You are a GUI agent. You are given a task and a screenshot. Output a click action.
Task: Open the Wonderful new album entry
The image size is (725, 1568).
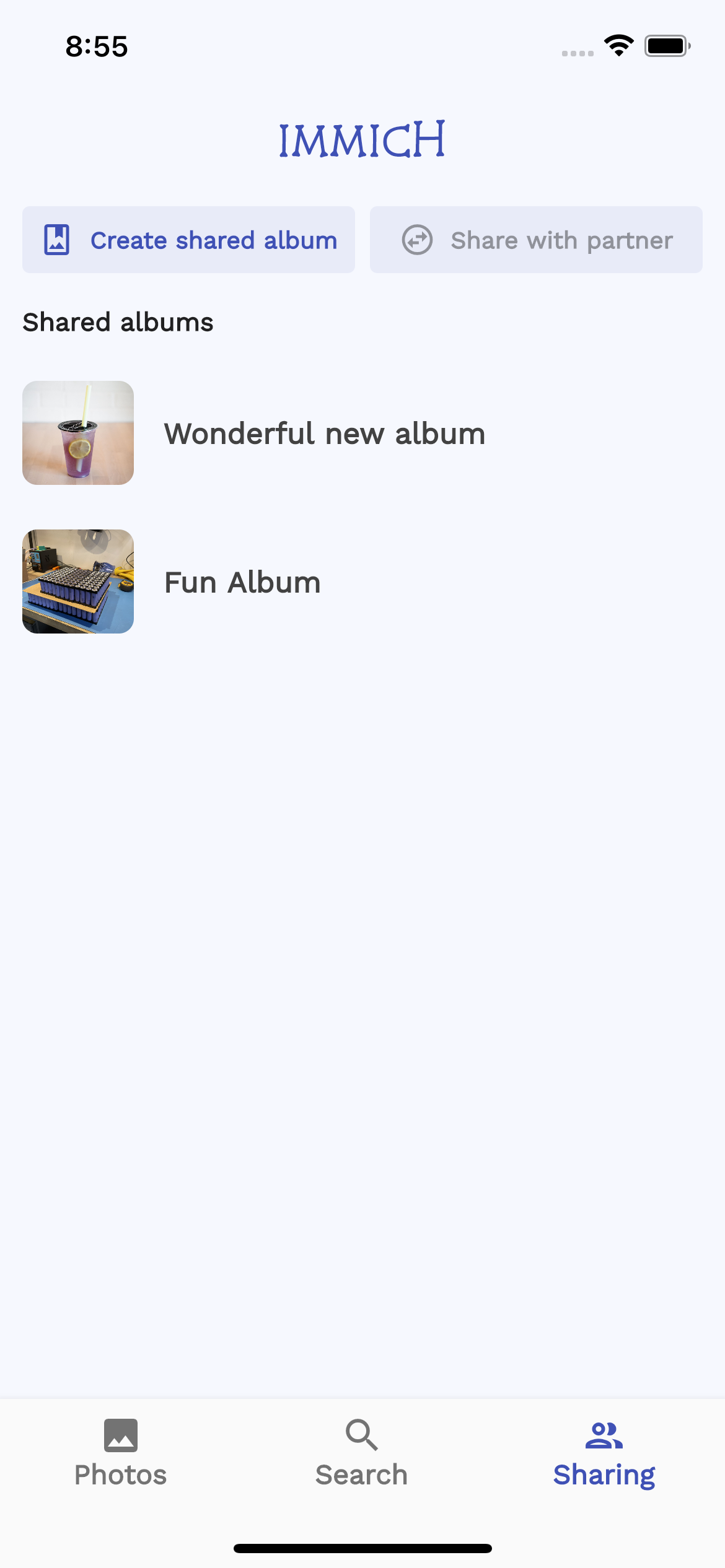pyautogui.click(x=325, y=433)
